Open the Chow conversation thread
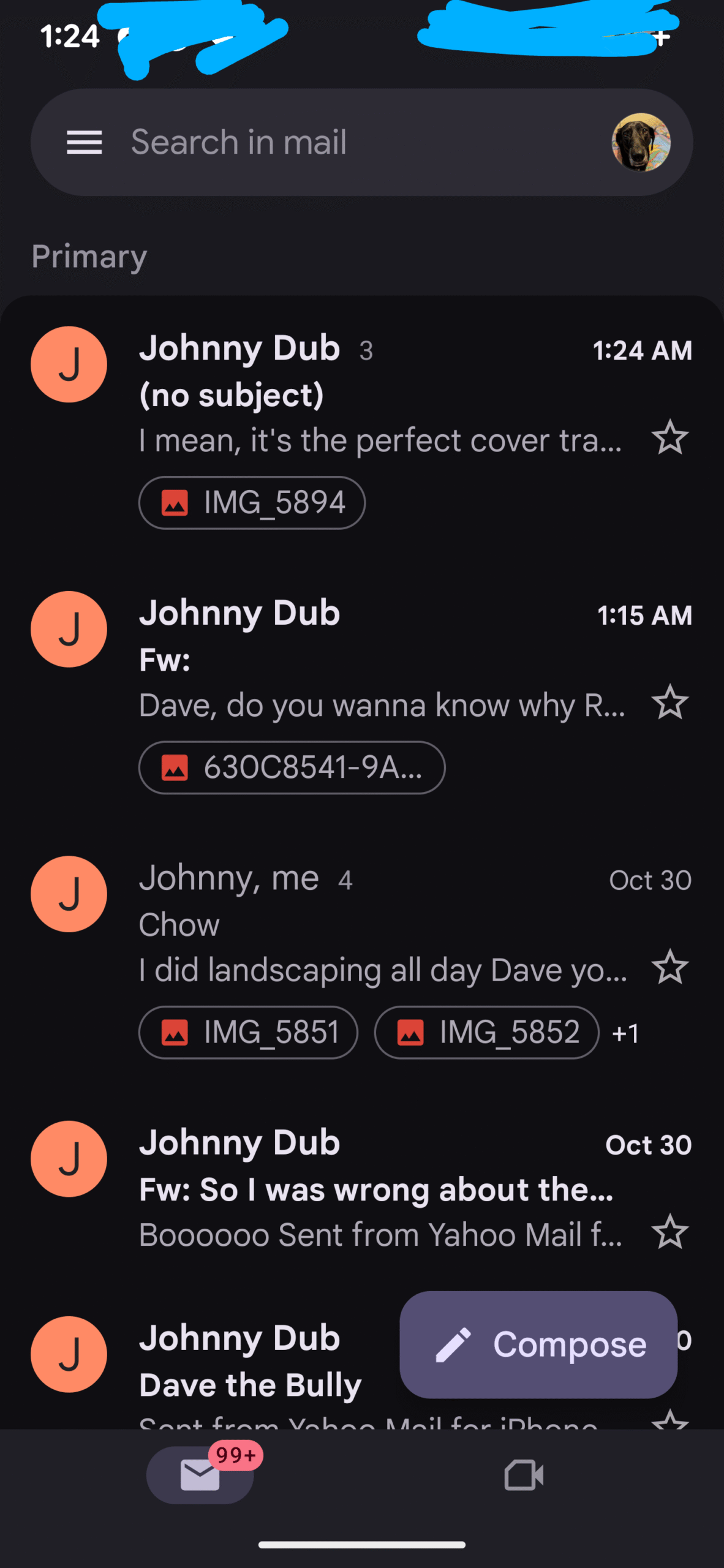 [380, 925]
